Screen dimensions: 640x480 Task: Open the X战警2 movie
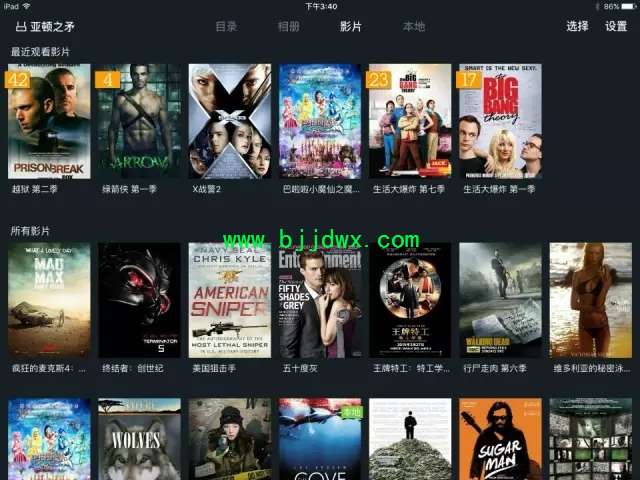229,121
